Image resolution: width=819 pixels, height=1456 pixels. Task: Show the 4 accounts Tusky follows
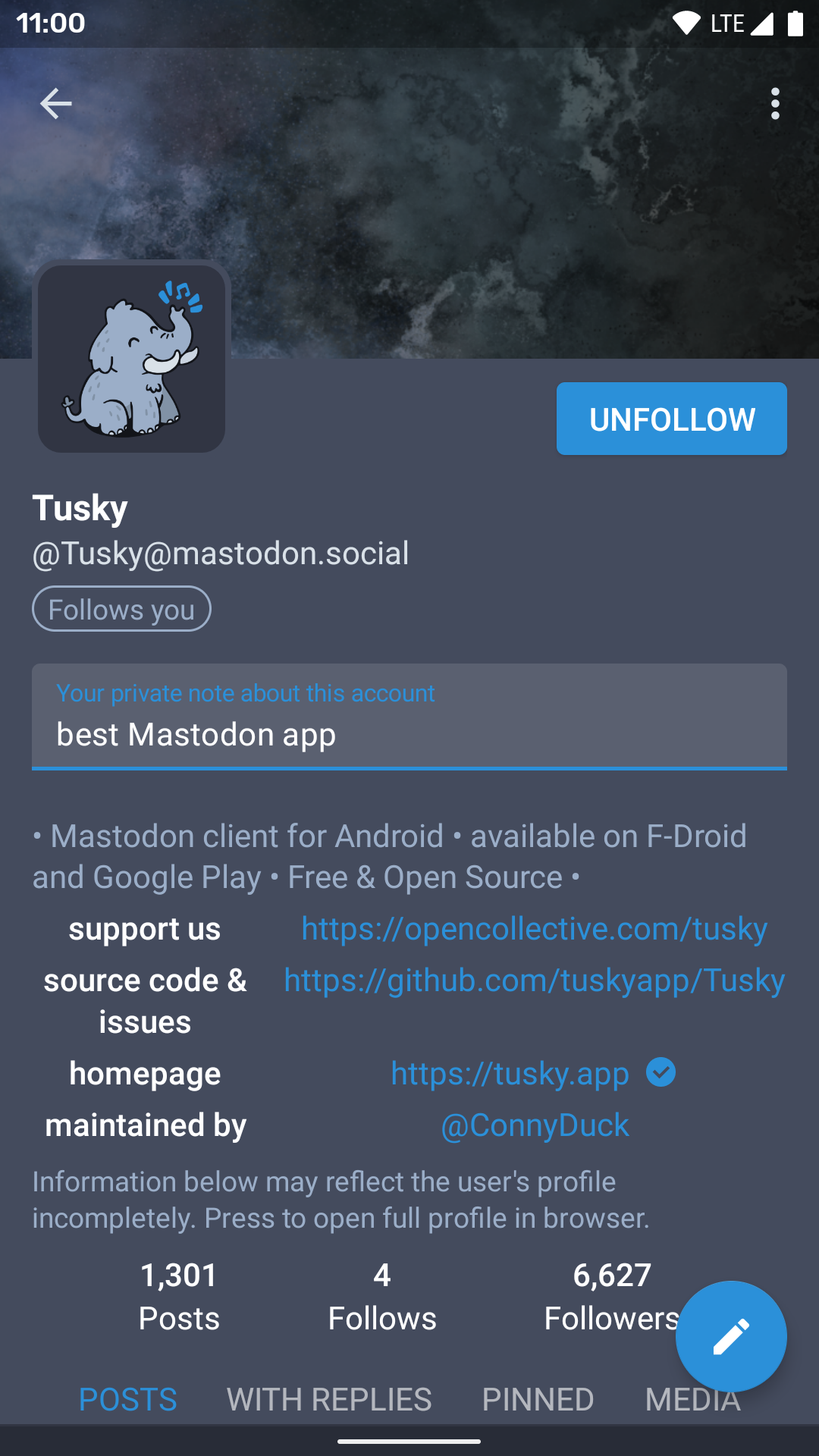pos(382,1297)
